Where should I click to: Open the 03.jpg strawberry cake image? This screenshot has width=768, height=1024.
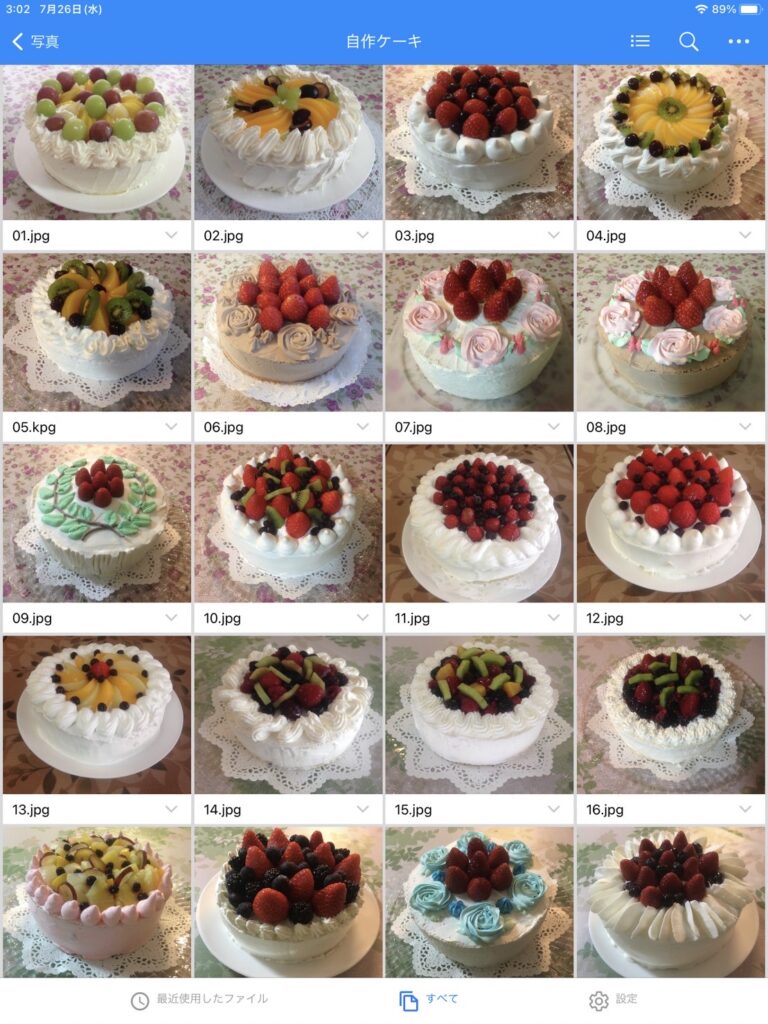tap(479, 142)
